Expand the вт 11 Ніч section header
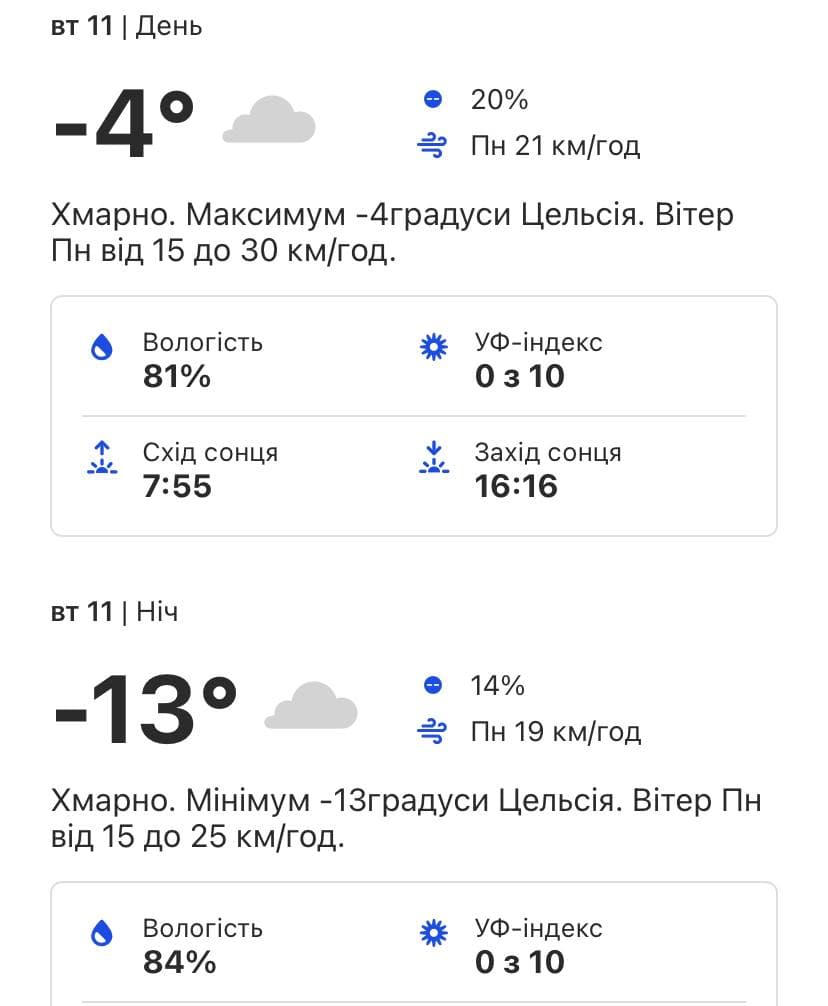 (x=113, y=611)
